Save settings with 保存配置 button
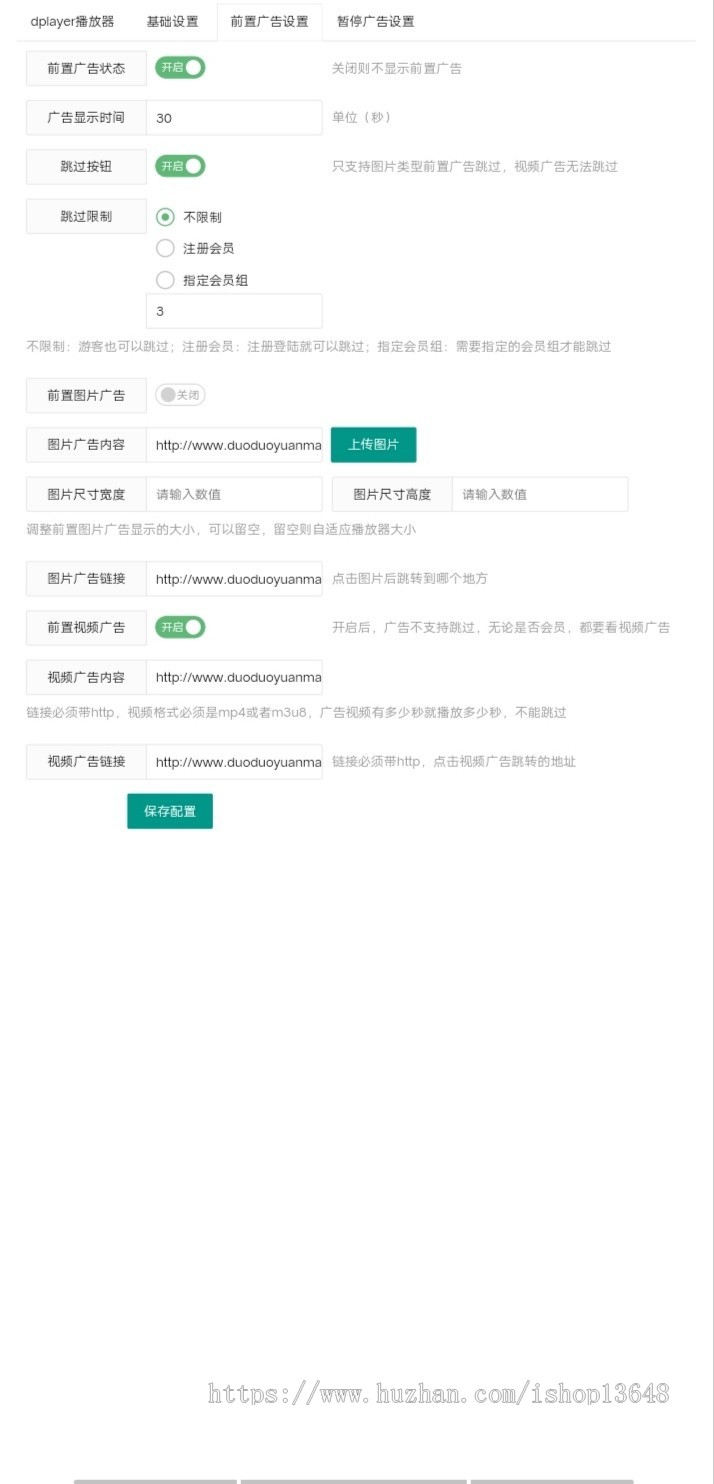 click(x=170, y=811)
